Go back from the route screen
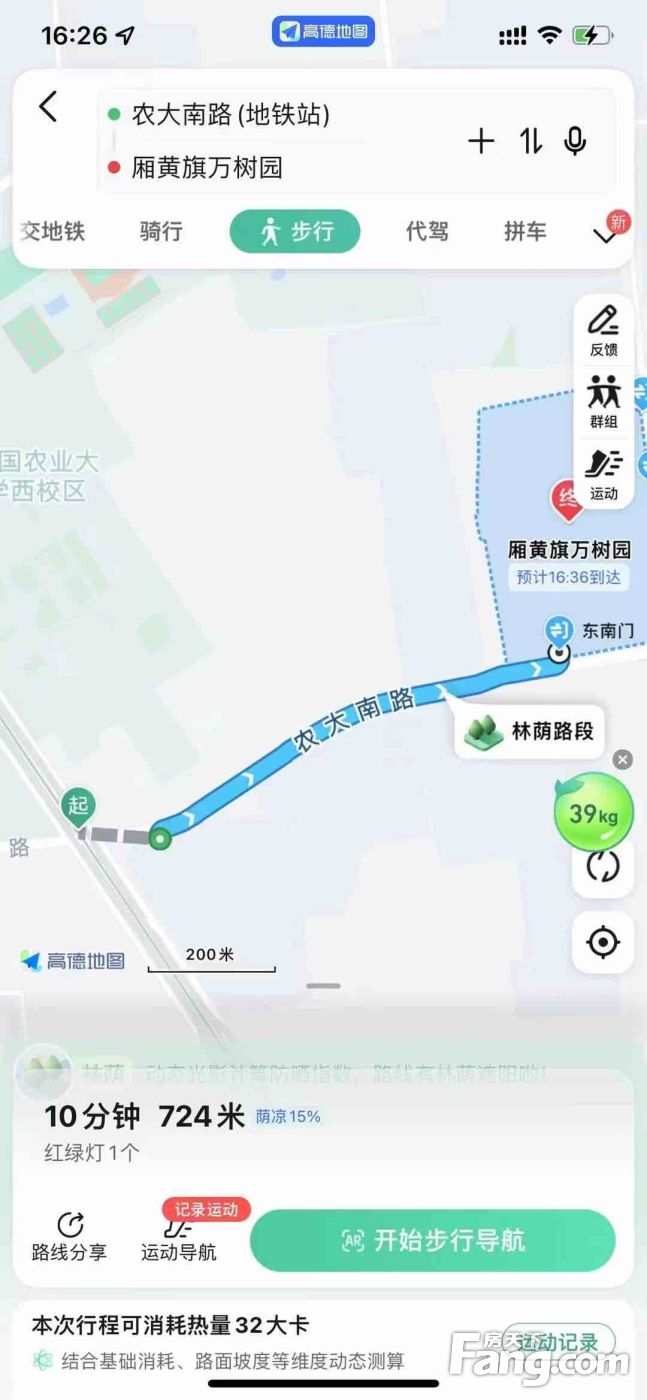The image size is (647, 1400). coord(48,107)
